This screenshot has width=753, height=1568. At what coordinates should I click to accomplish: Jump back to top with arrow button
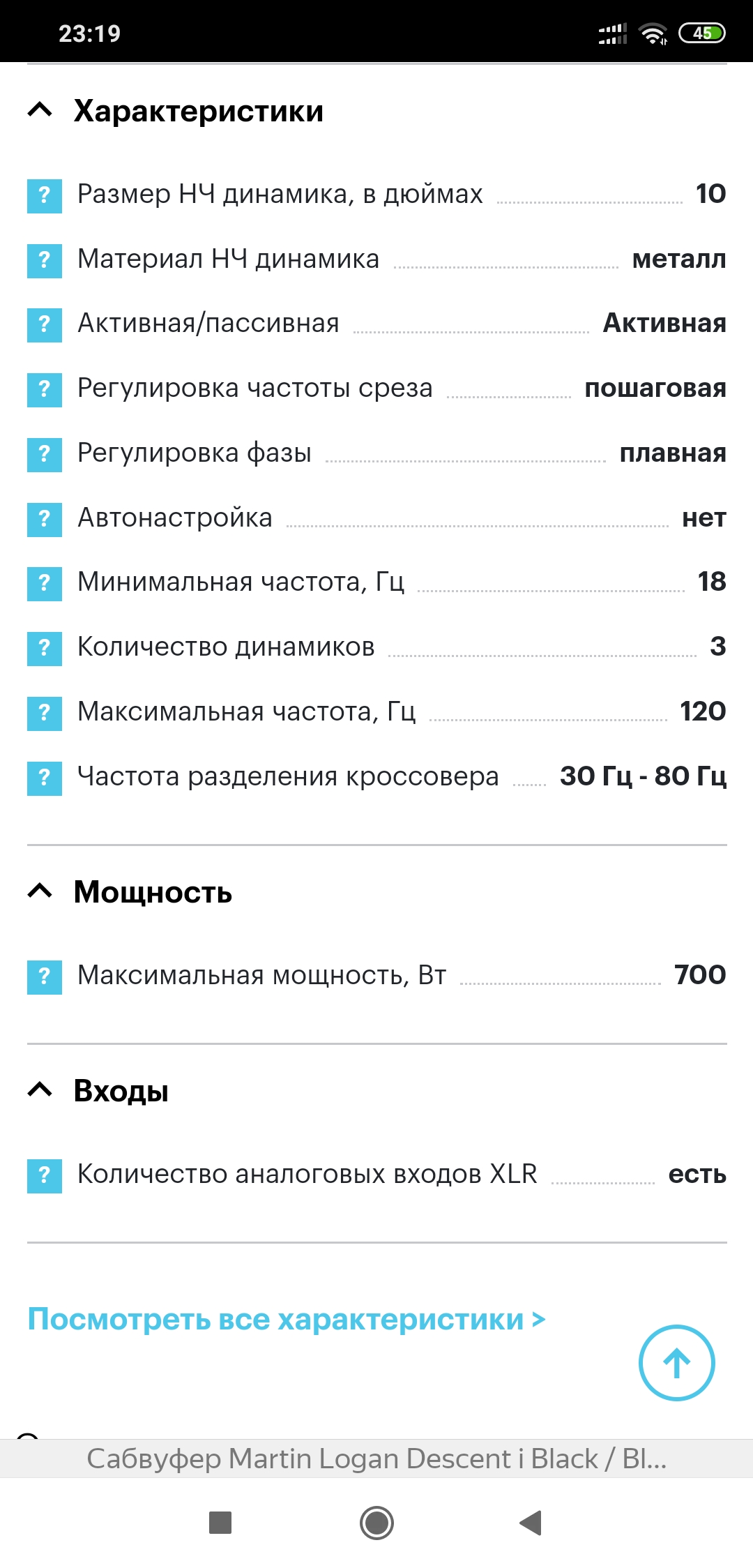pos(676,1362)
